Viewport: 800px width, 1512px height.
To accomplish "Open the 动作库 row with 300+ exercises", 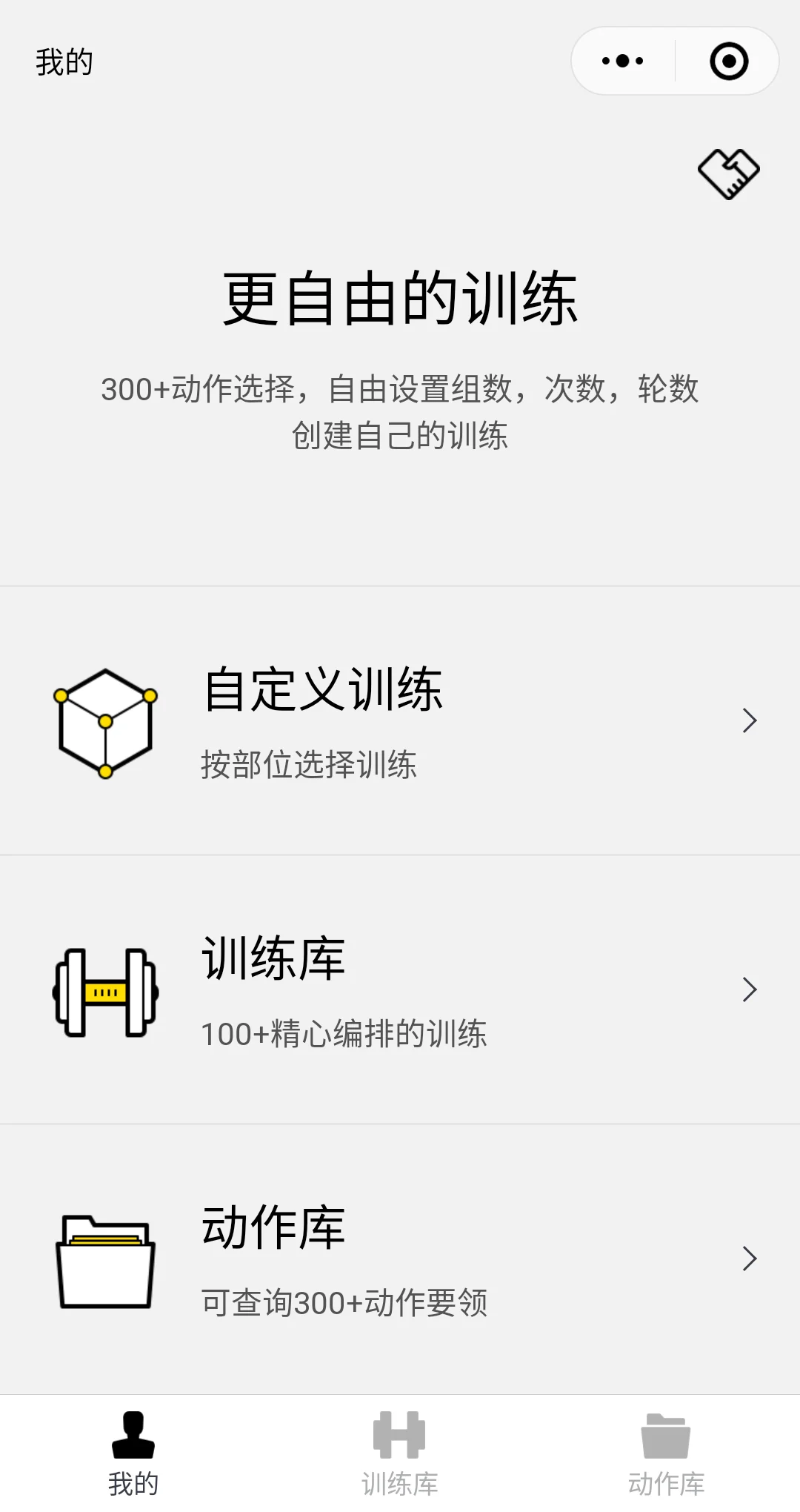I will pos(400,1259).
